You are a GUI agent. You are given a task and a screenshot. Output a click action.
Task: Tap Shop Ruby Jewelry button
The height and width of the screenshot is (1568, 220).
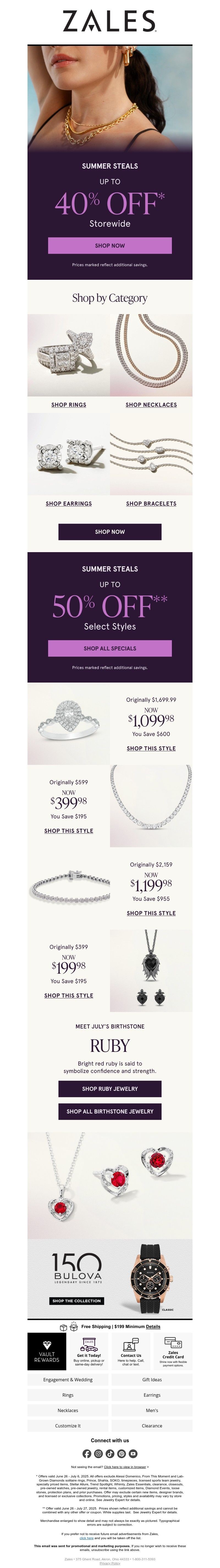coord(110,1089)
